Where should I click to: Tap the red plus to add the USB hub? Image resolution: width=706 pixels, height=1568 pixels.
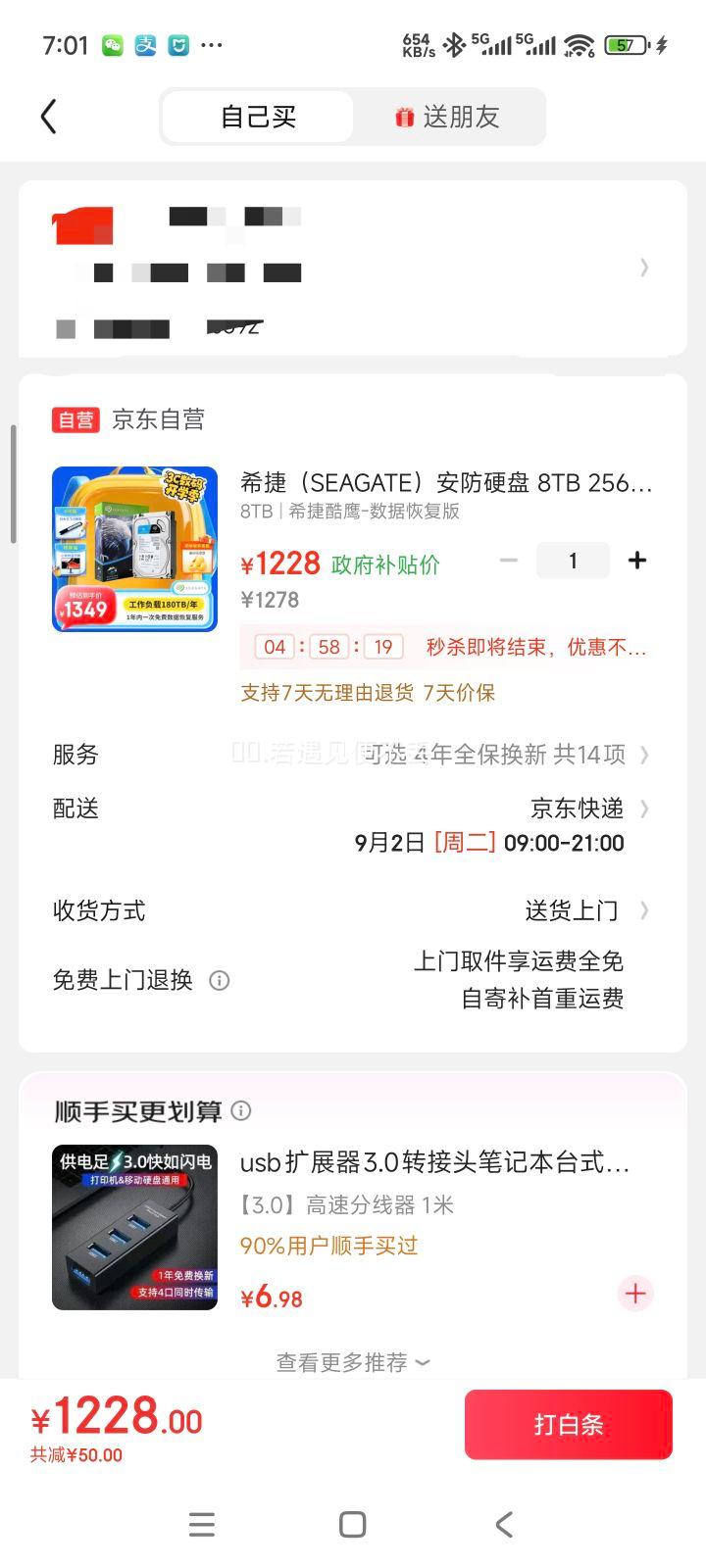[634, 1294]
